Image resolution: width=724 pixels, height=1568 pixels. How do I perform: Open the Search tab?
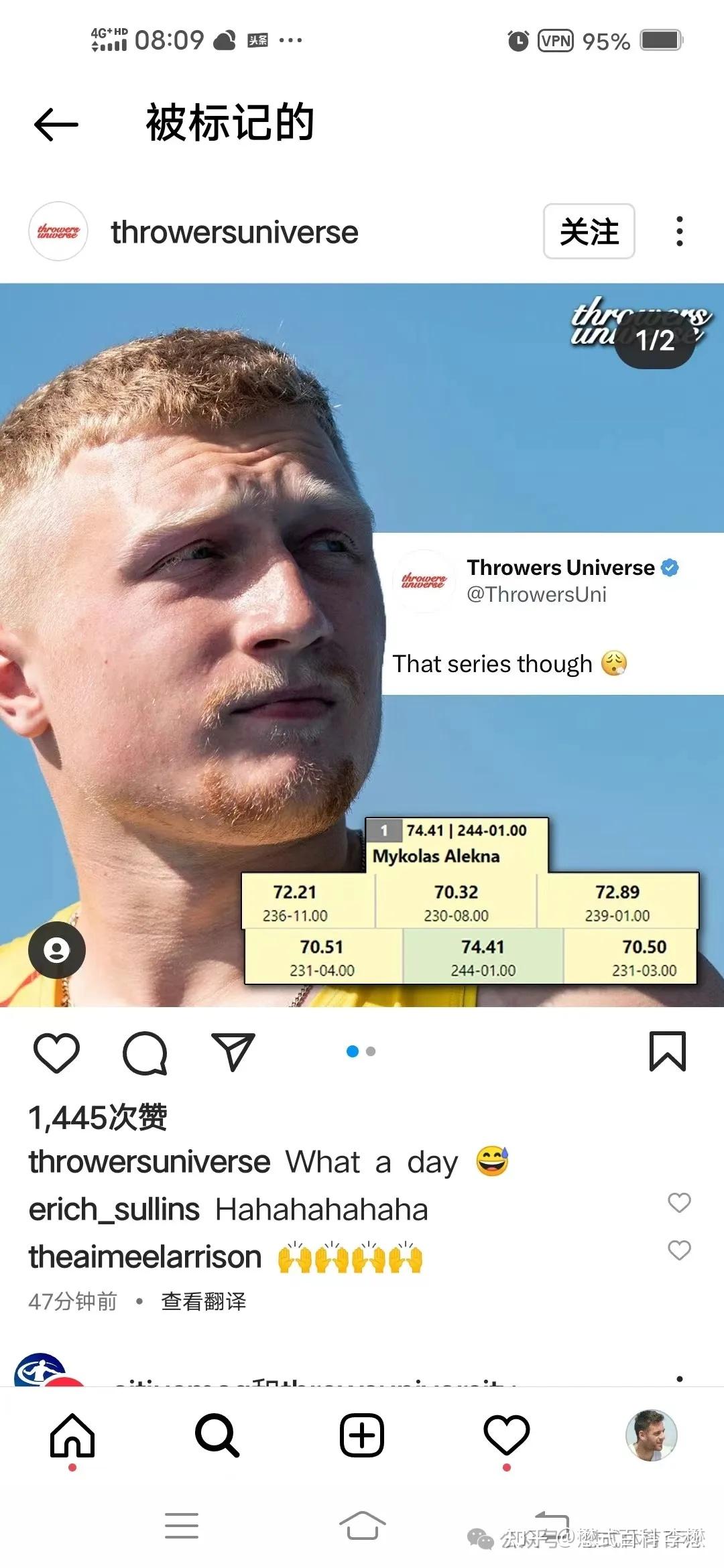coord(217,1435)
